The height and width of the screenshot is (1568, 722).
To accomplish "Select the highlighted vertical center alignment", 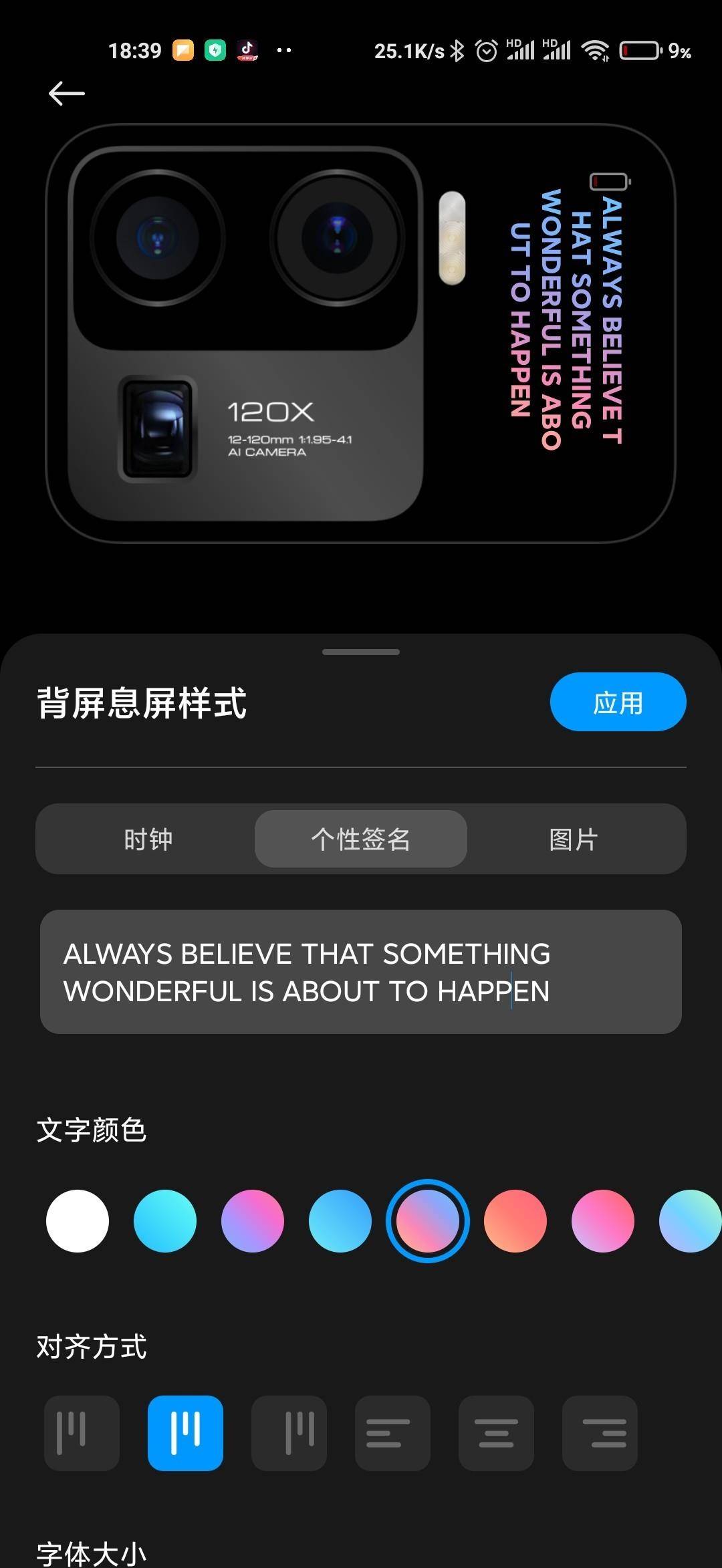I will pyautogui.click(x=185, y=1433).
